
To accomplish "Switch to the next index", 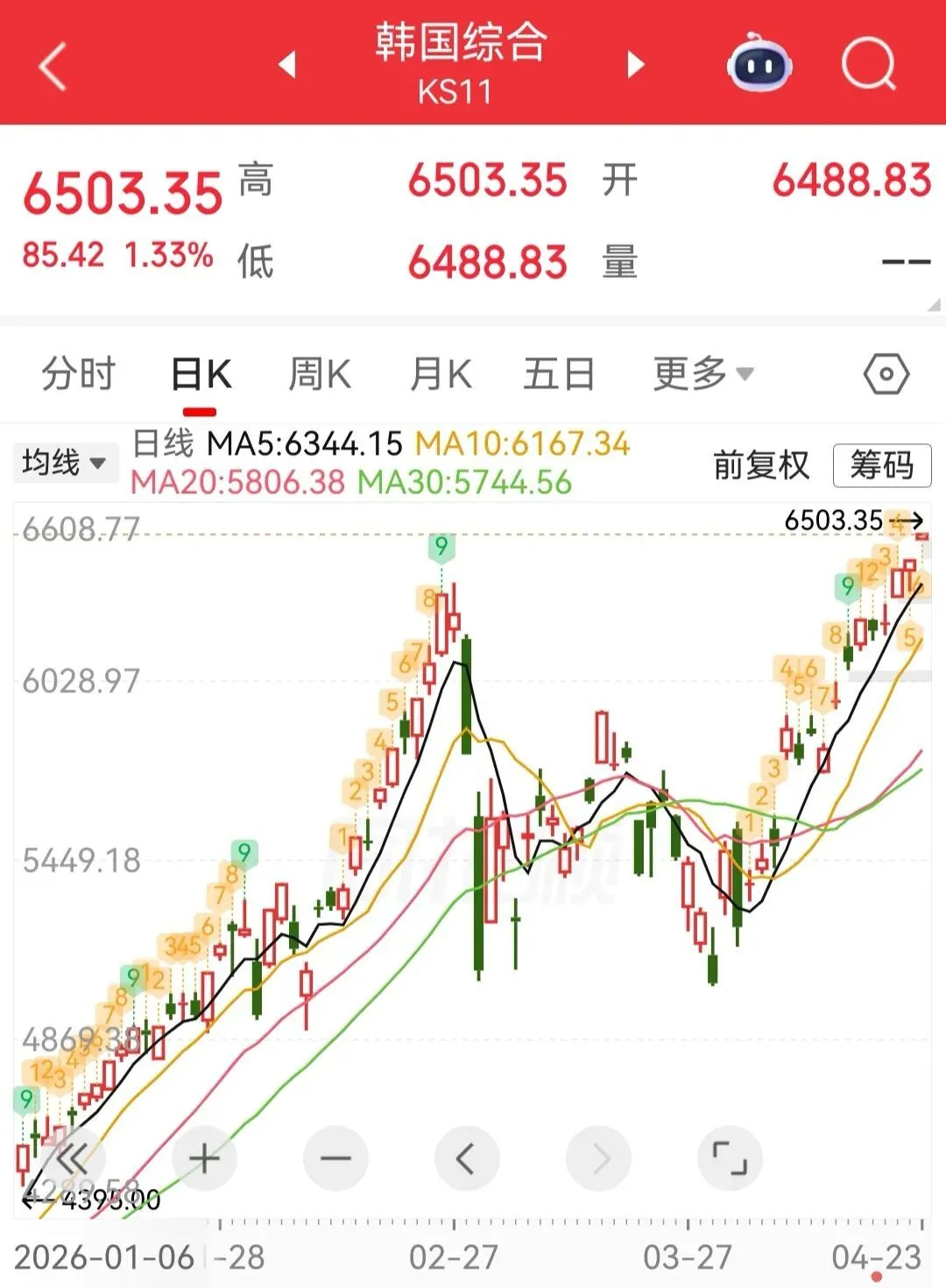I will [636, 65].
